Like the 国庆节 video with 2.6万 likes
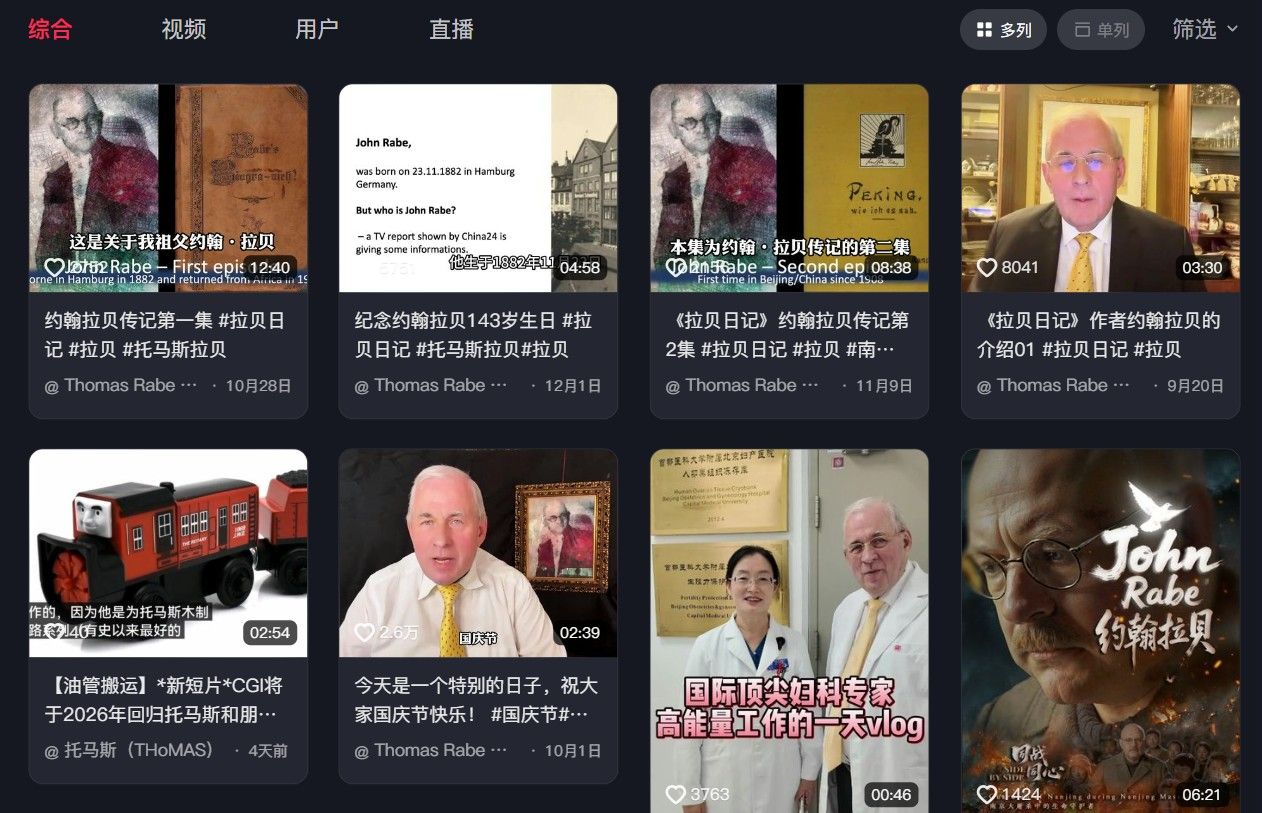The image size is (1262, 813). tap(365, 633)
